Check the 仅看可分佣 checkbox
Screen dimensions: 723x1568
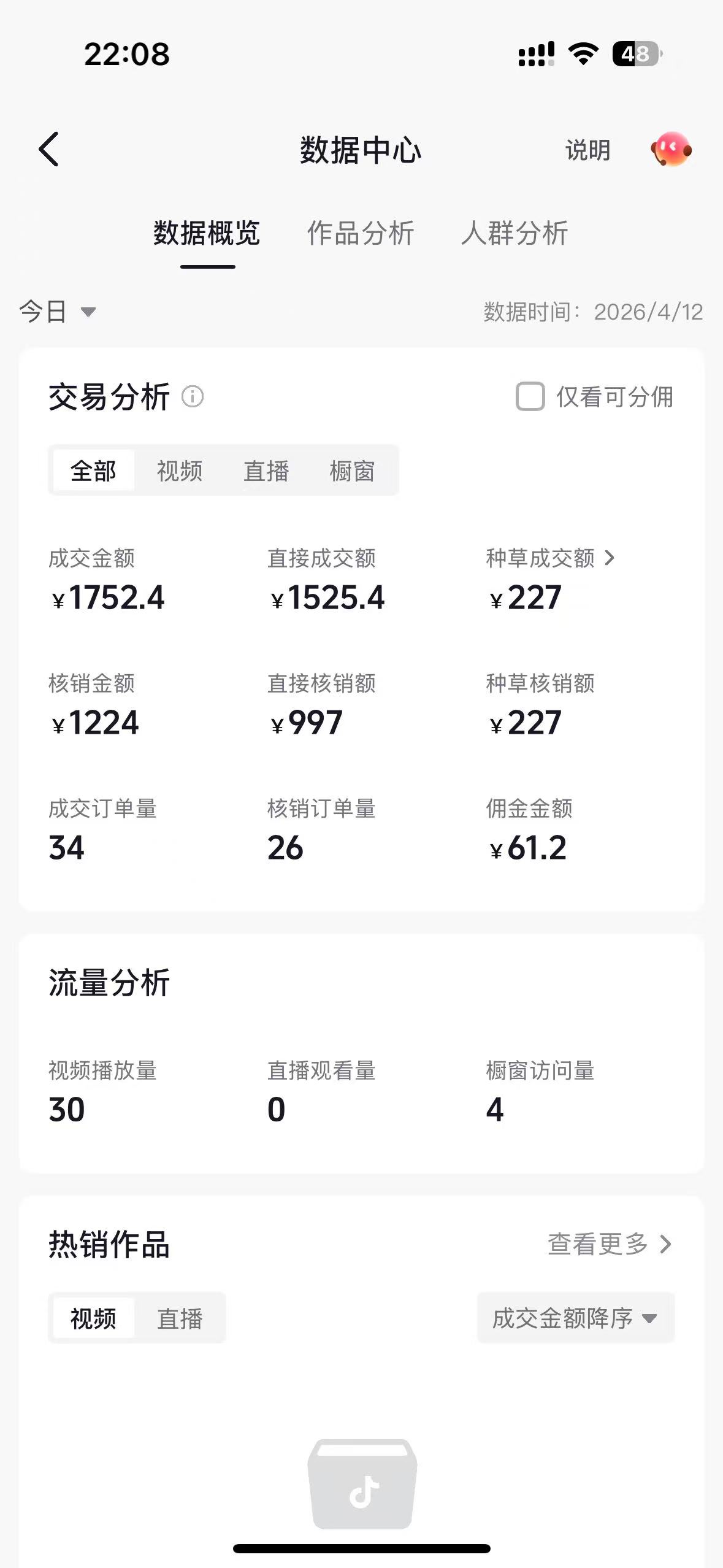point(530,396)
